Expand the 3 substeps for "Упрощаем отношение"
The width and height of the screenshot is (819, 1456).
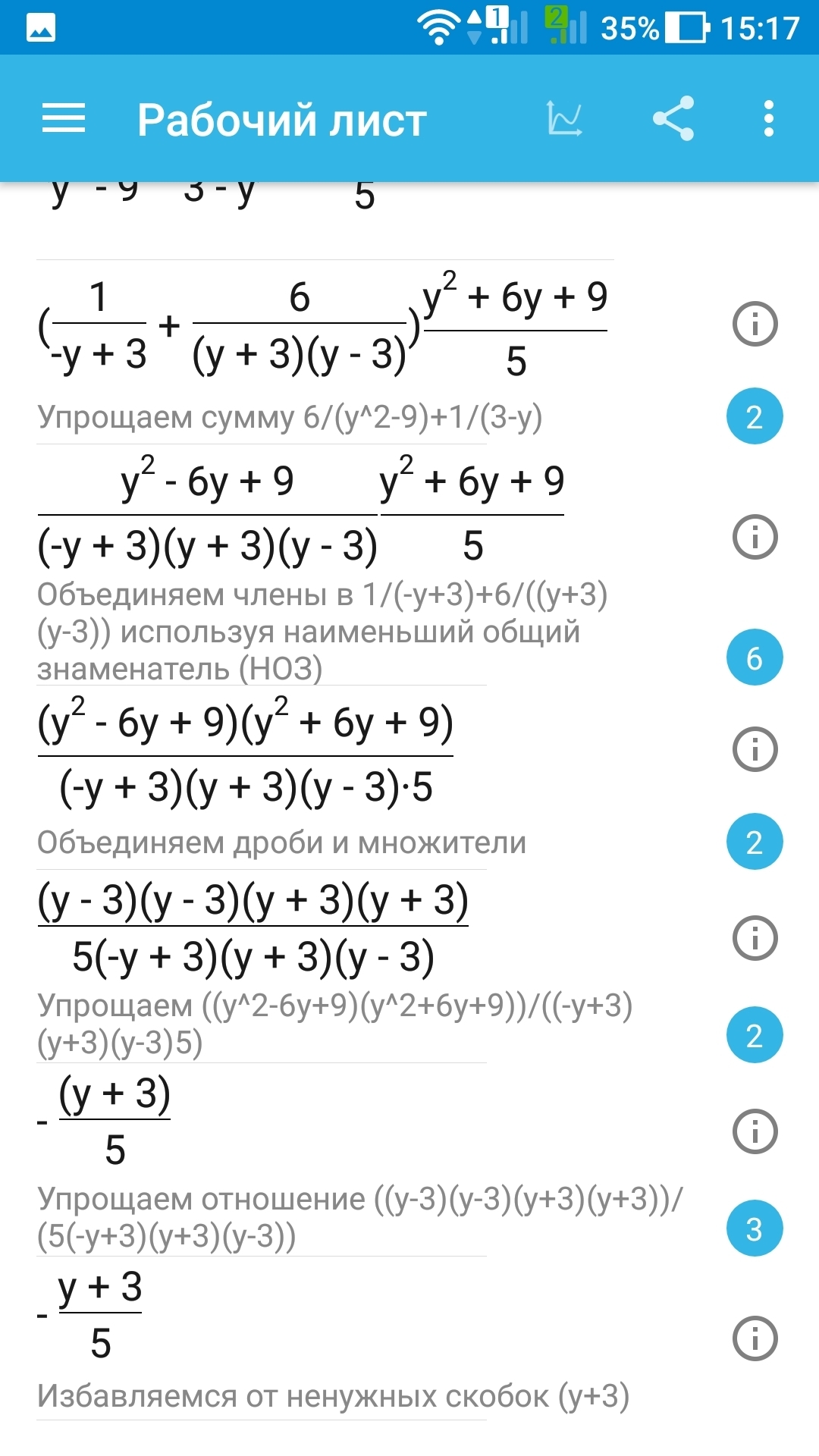pos(755,1228)
